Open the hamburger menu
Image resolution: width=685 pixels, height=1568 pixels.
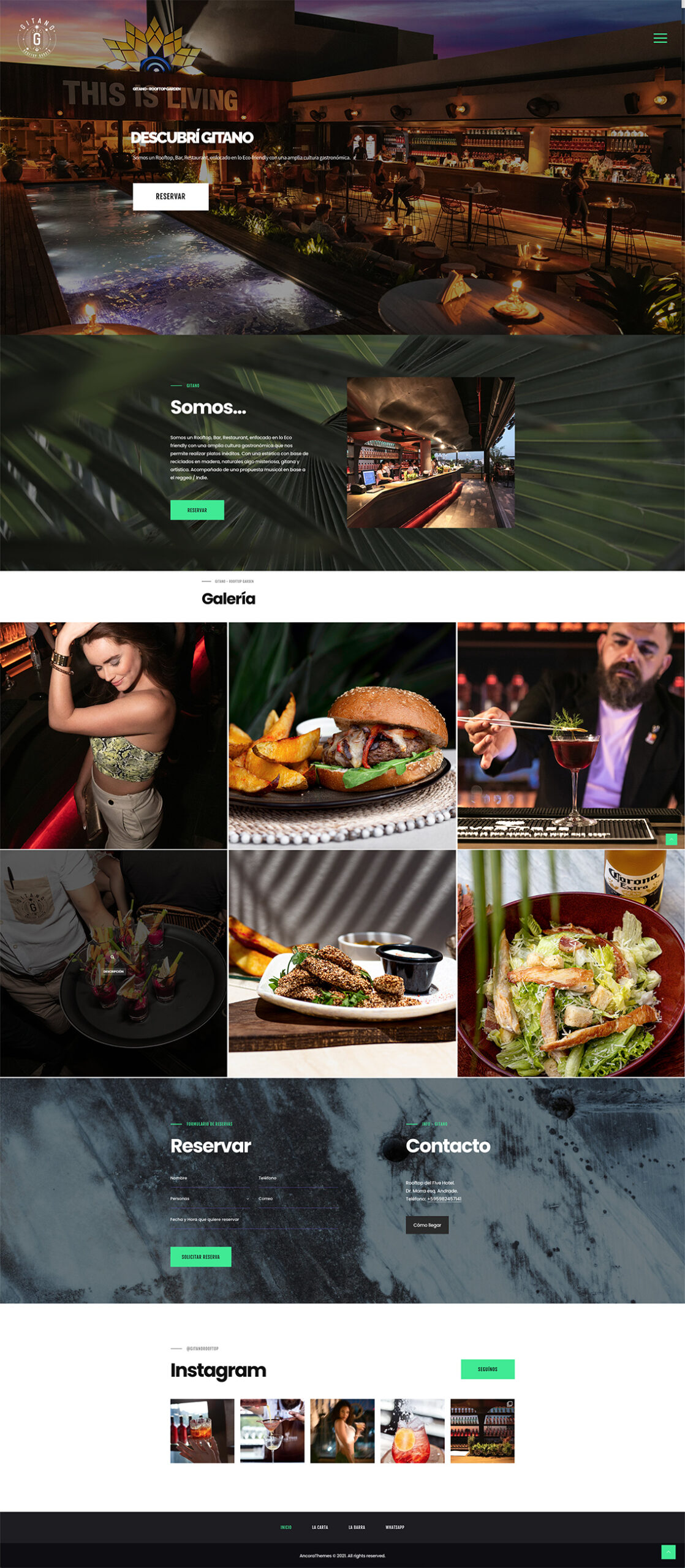point(660,38)
